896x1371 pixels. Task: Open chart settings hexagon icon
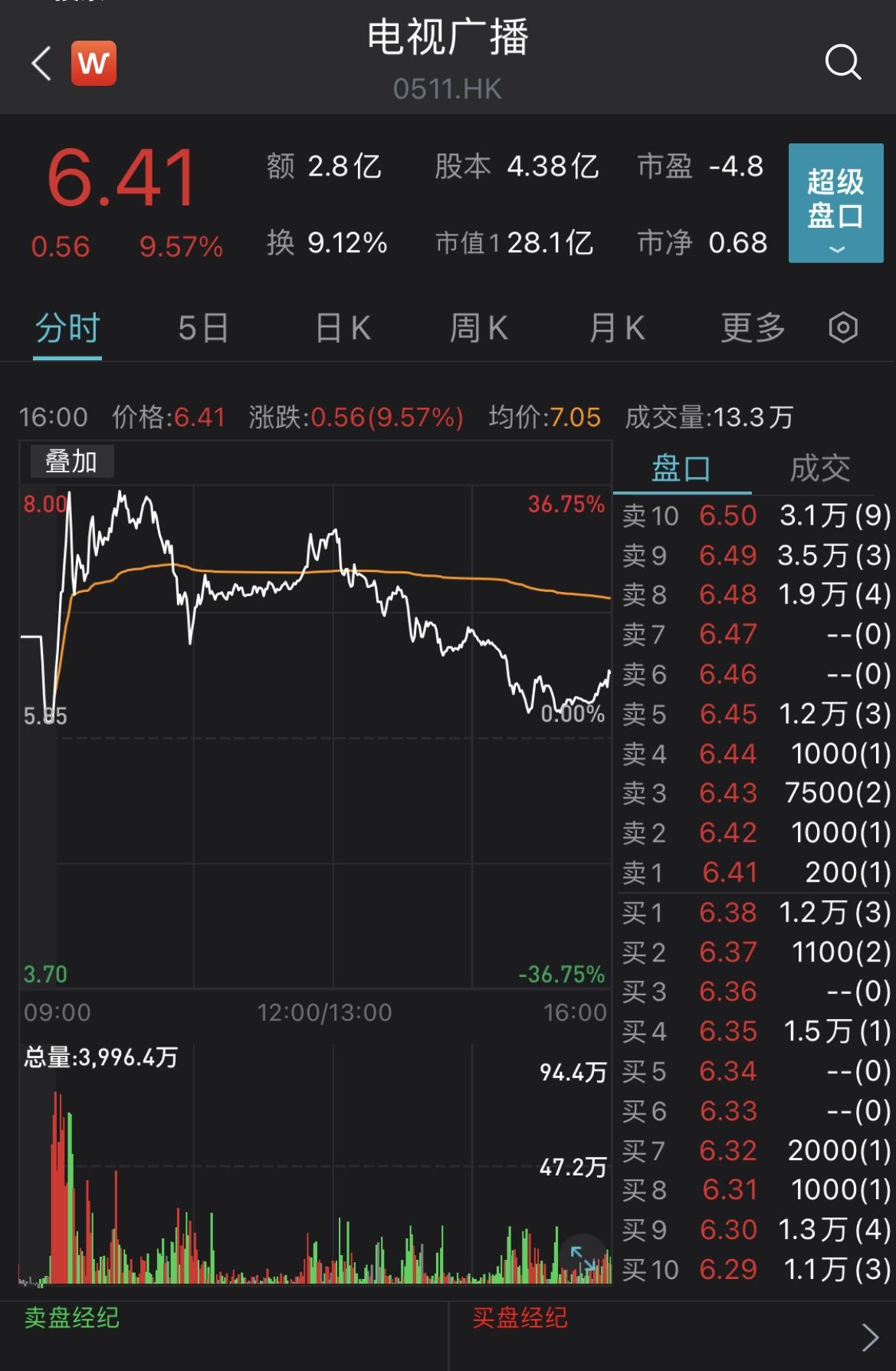pos(843,328)
